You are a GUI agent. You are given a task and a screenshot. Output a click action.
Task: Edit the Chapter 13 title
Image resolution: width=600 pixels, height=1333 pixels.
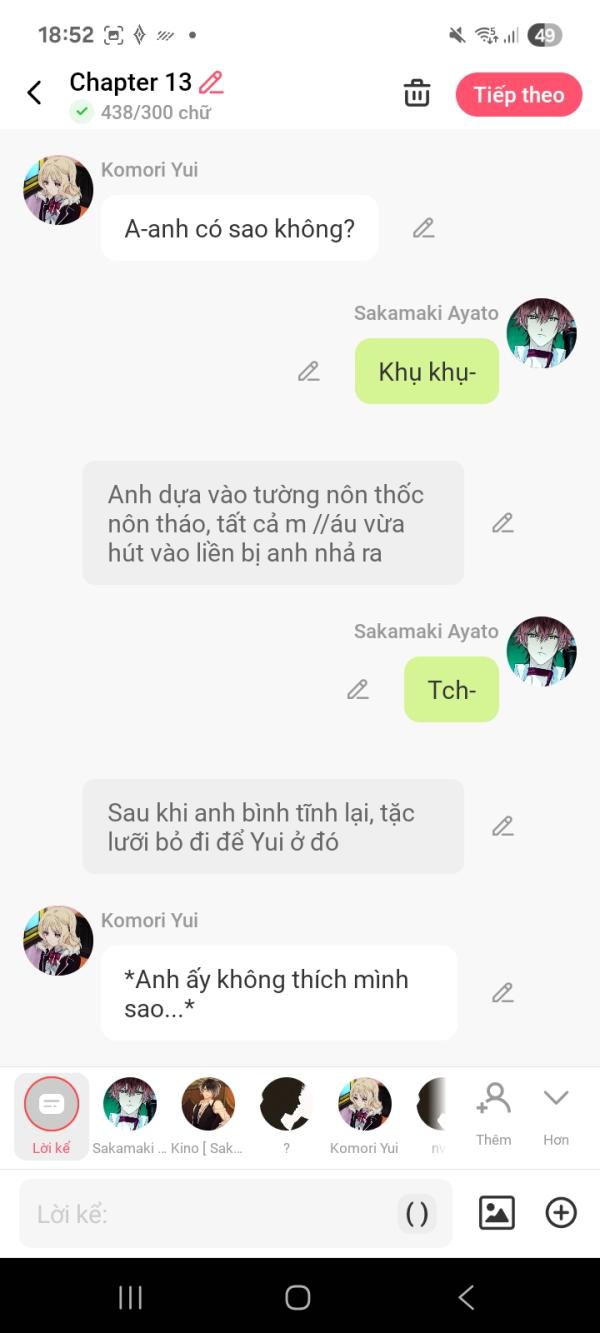pyautogui.click(x=211, y=82)
